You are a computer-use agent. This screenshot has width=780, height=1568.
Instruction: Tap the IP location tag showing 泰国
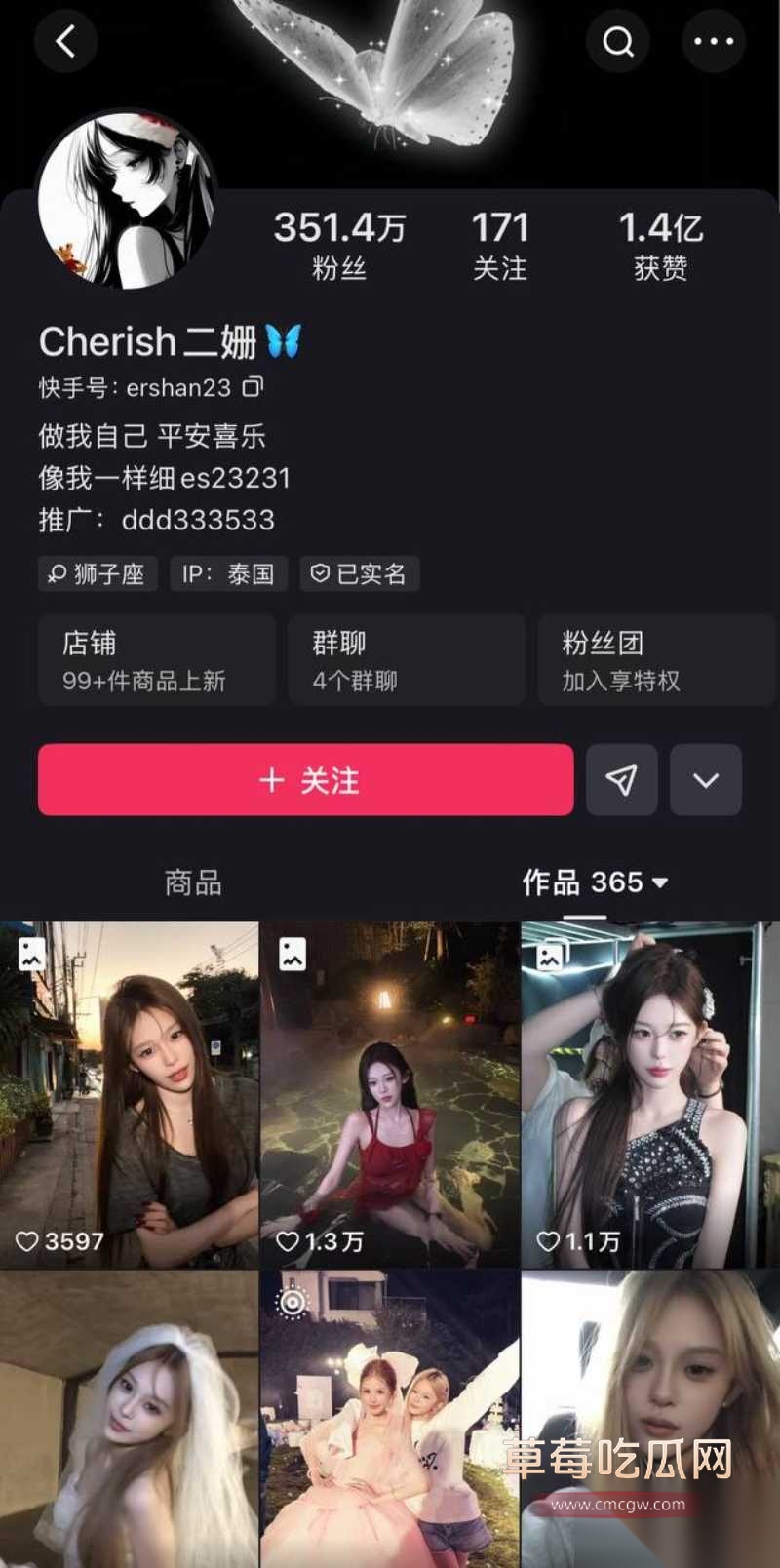227,574
